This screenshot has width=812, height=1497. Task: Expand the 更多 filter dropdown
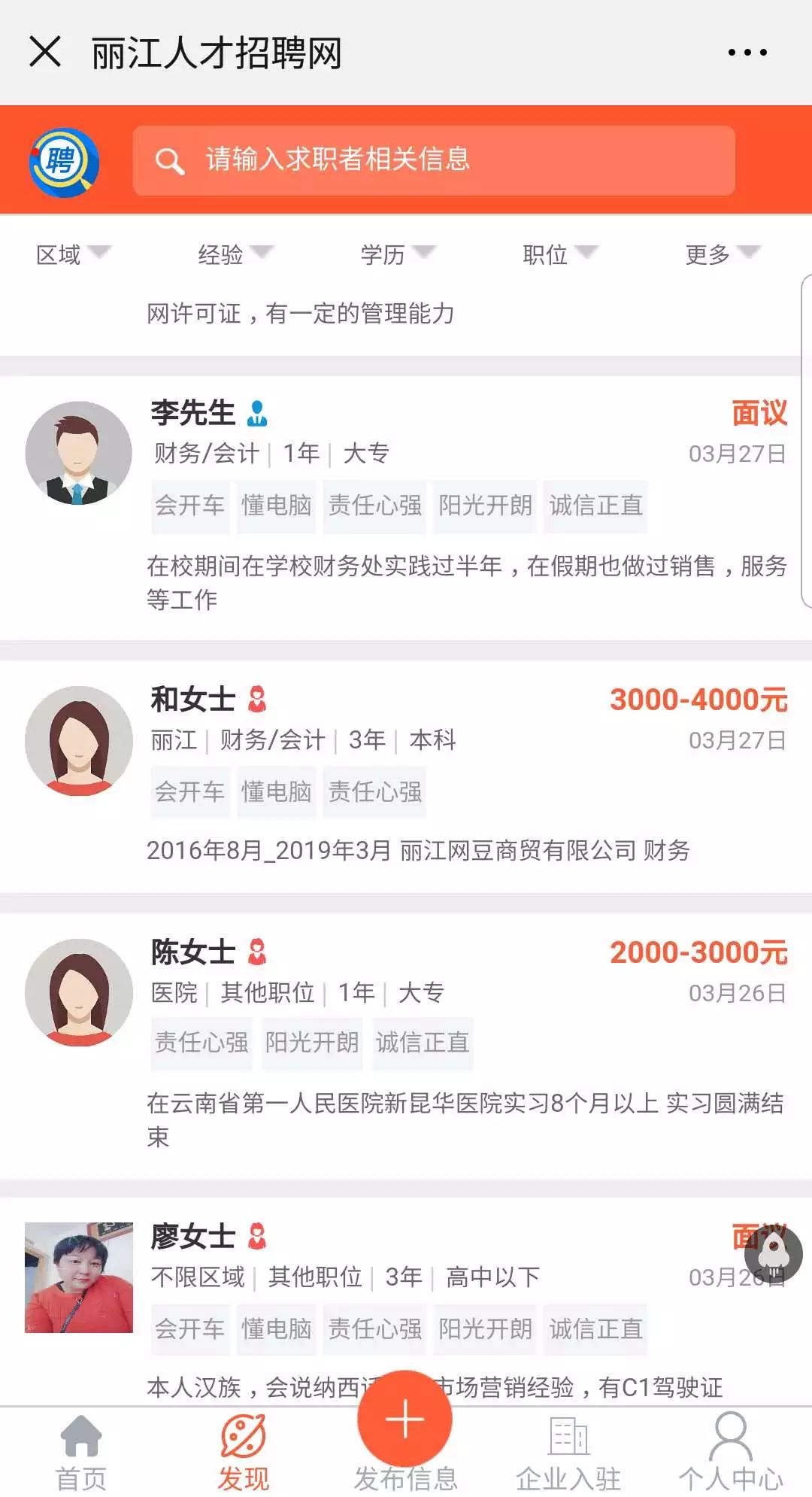click(723, 254)
